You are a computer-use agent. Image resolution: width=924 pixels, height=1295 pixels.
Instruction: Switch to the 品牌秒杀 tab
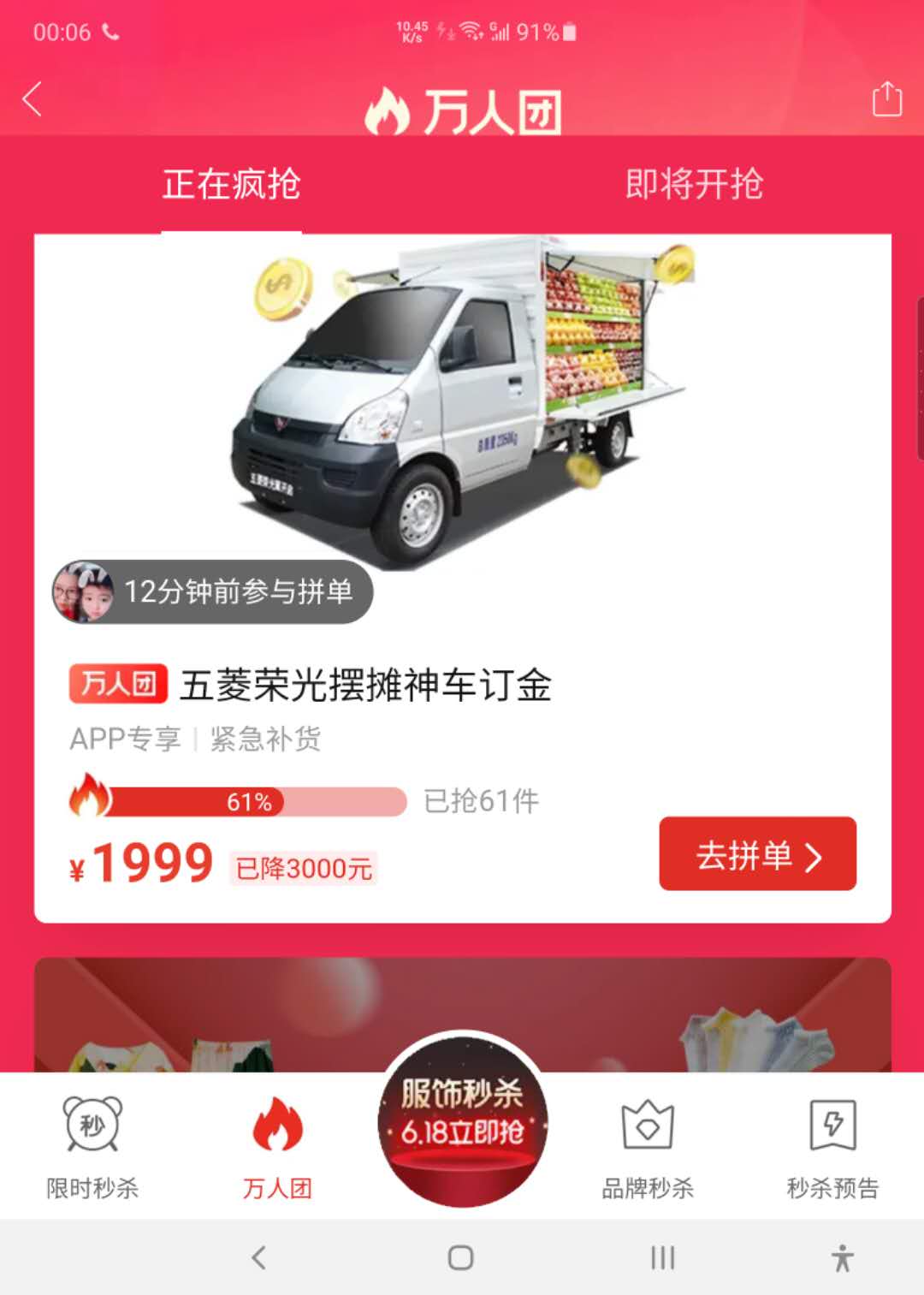[648, 1147]
